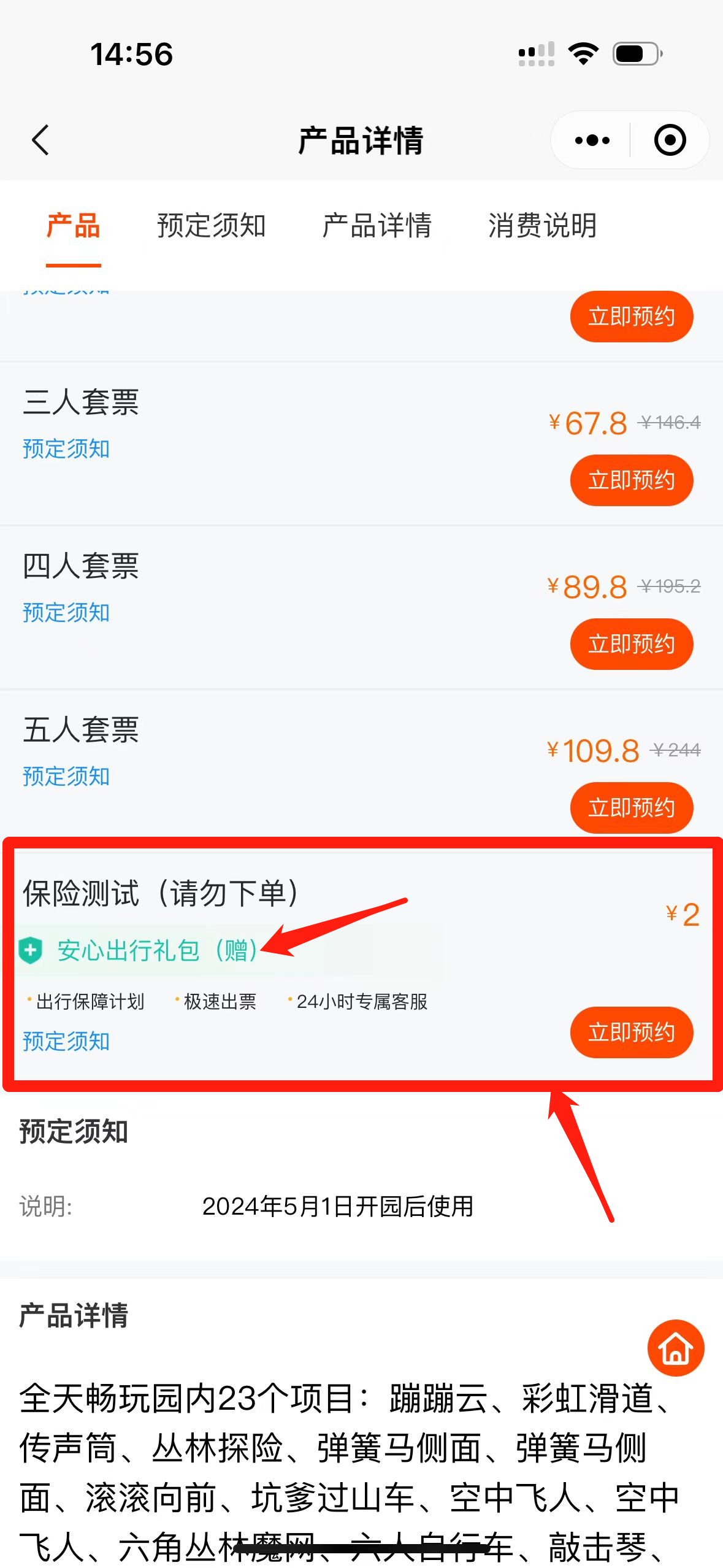Select the 消费说明 tab
723x1568 pixels.
pos(542,226)
